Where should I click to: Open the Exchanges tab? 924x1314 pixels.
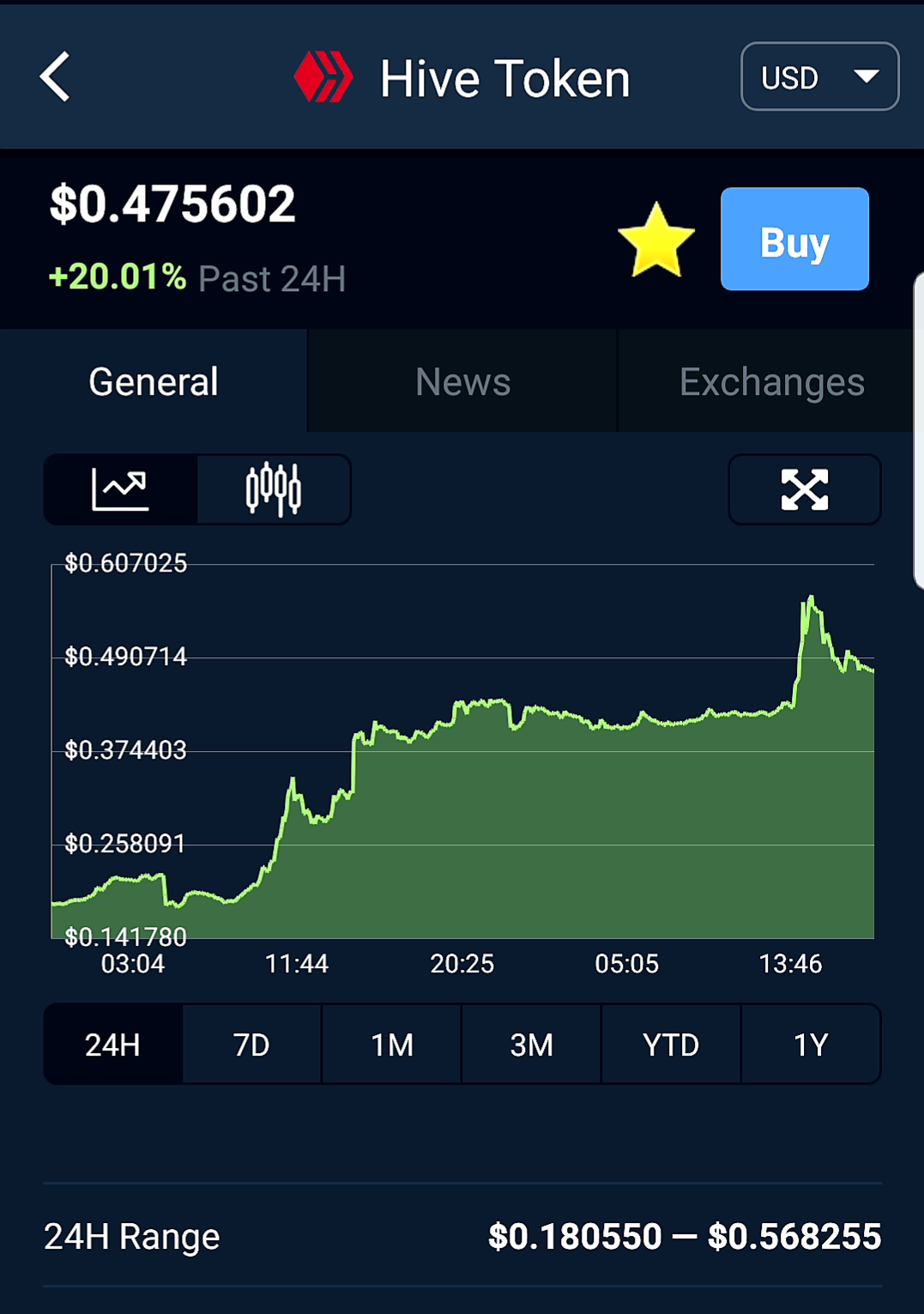771,382
